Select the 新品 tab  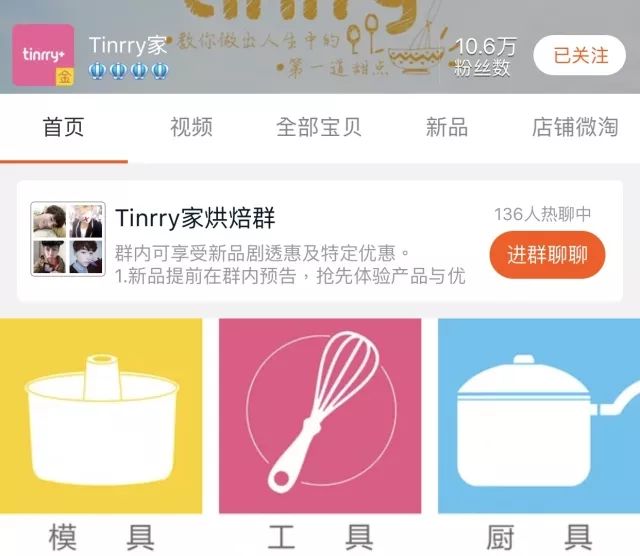tap(446, 127)
